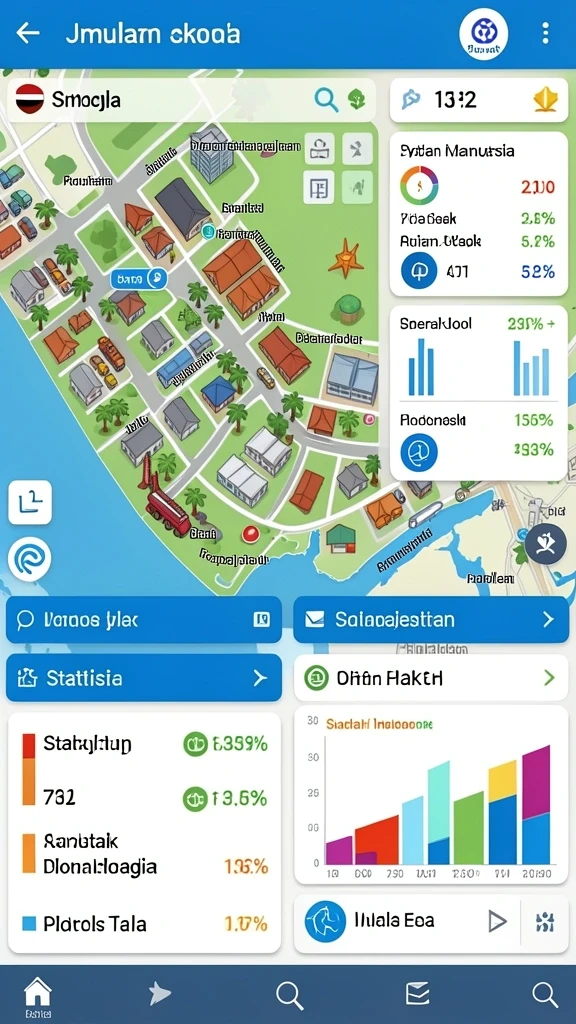576x1024 pixels.
Task: Open the settings sliders icon beside play button
Action: pyautogui.click(x=545, y=922)
